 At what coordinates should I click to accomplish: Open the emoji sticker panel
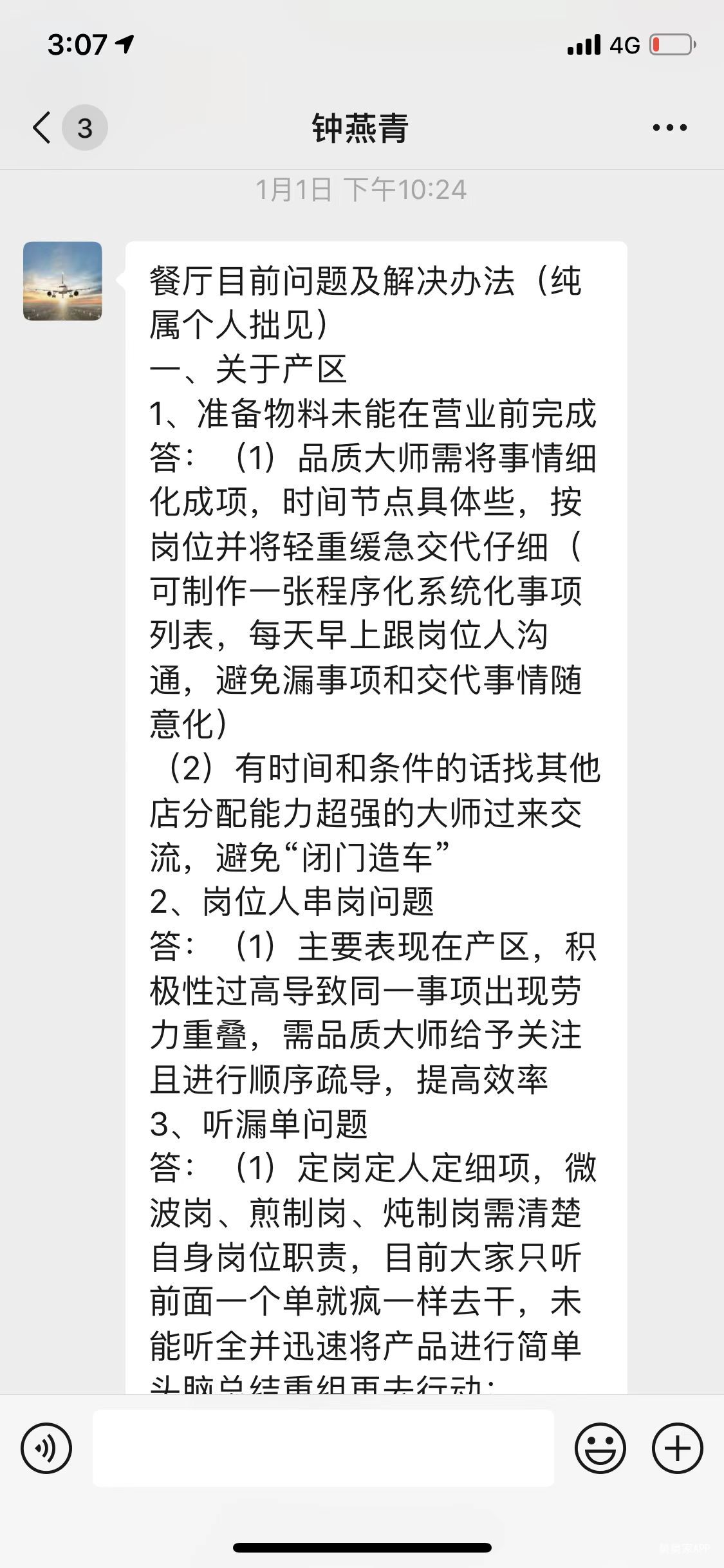(x=600, y=1449)
